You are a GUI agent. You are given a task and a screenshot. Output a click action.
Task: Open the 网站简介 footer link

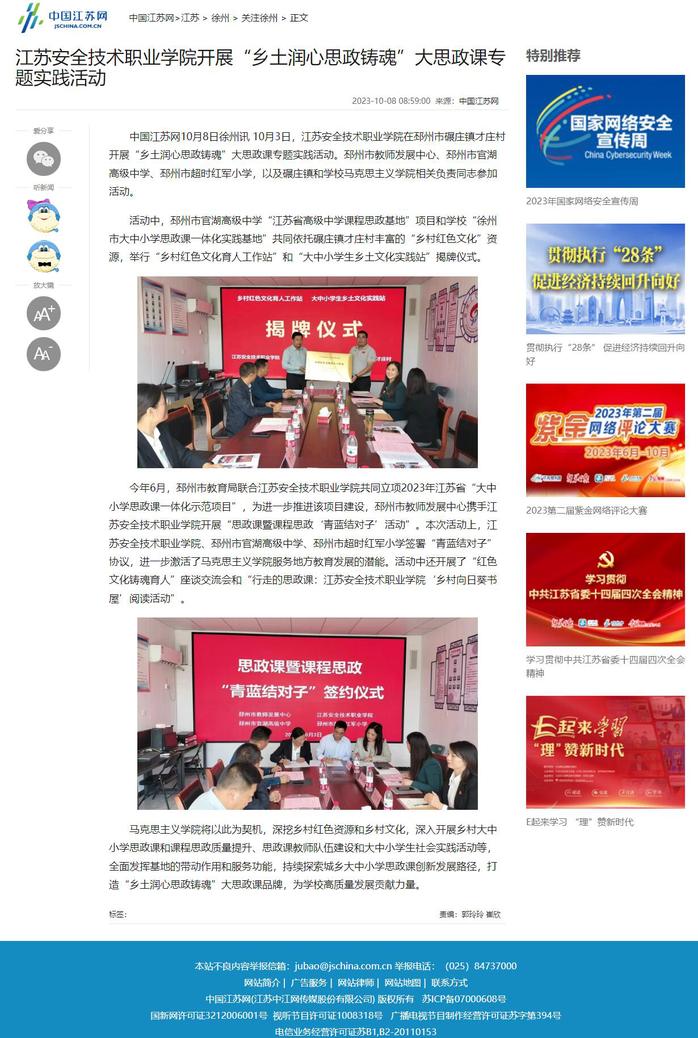263,983
